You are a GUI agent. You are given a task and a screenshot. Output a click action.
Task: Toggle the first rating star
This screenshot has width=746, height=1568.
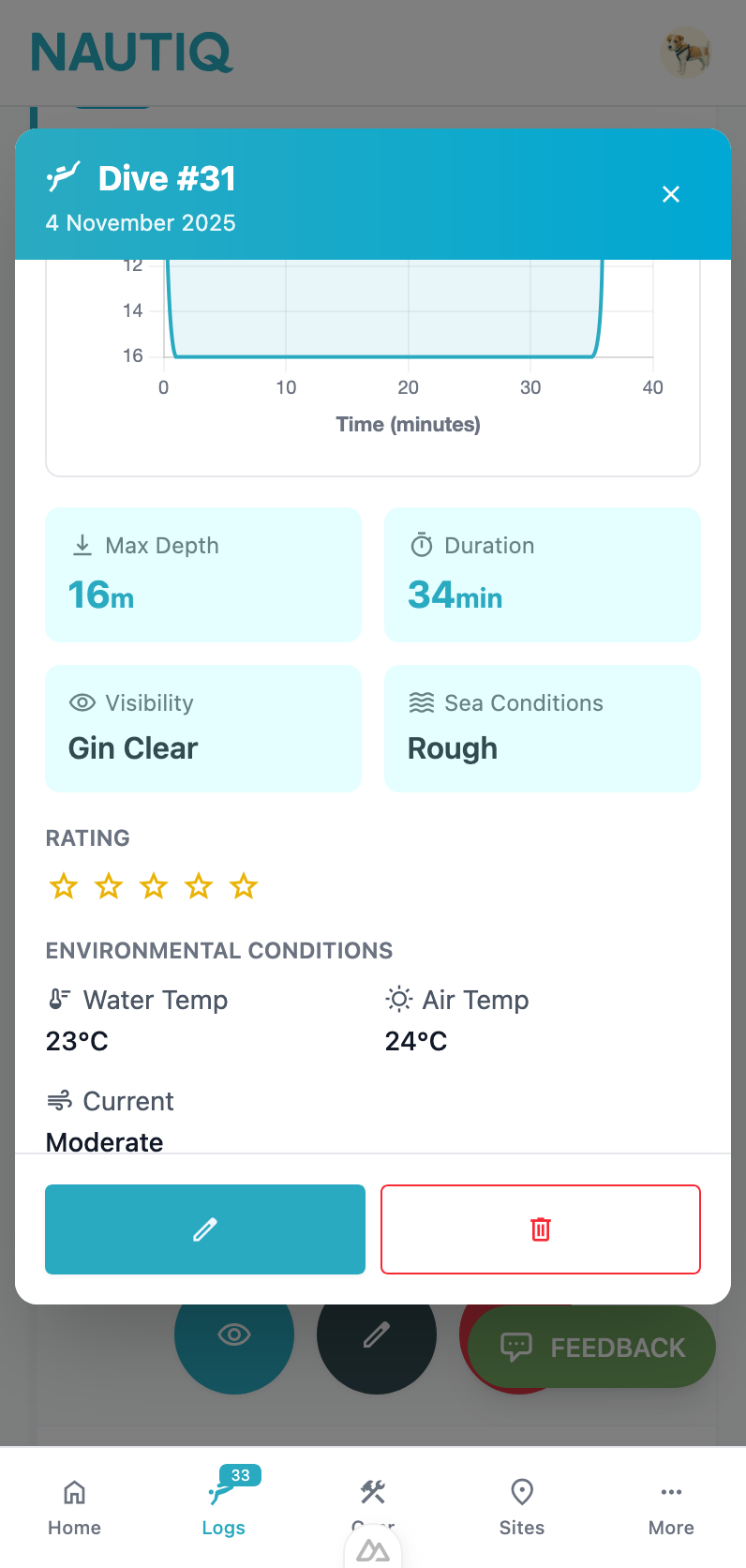(63, 885)
